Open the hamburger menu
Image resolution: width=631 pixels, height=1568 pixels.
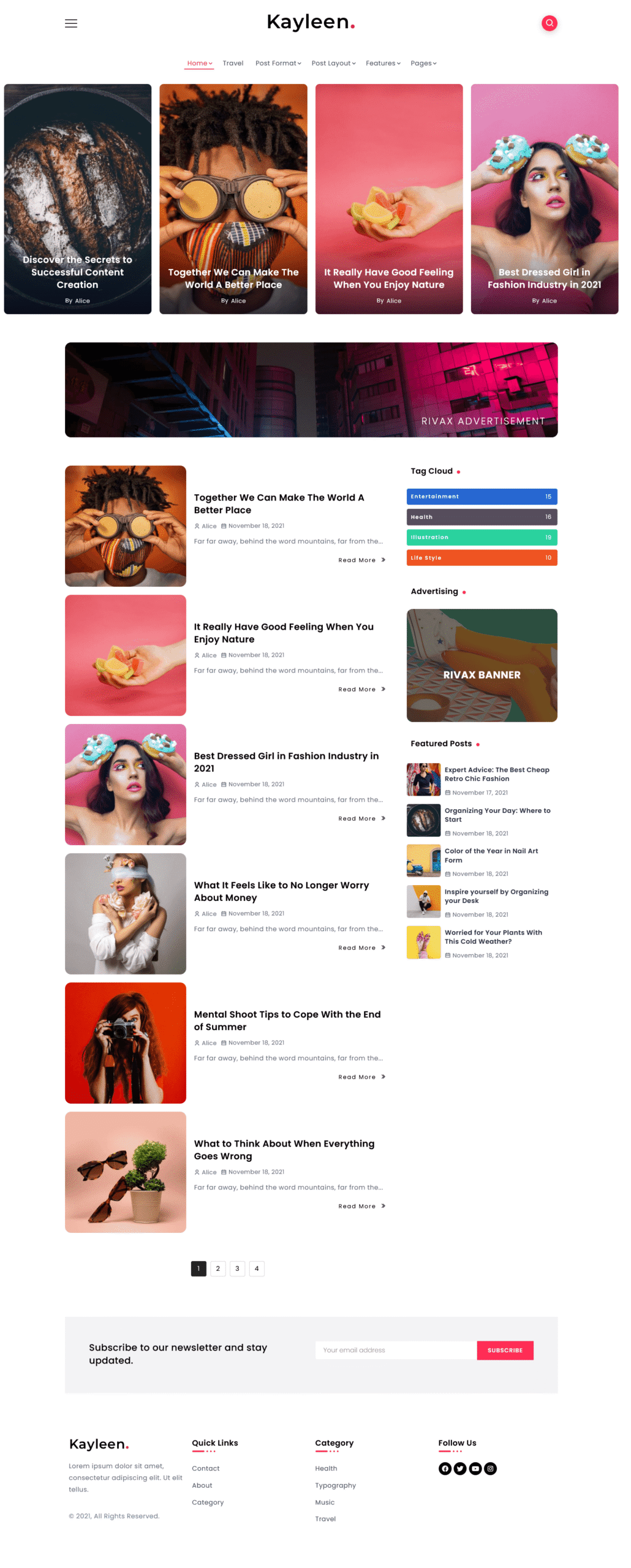pyautogui.click(x=71, y=23)
